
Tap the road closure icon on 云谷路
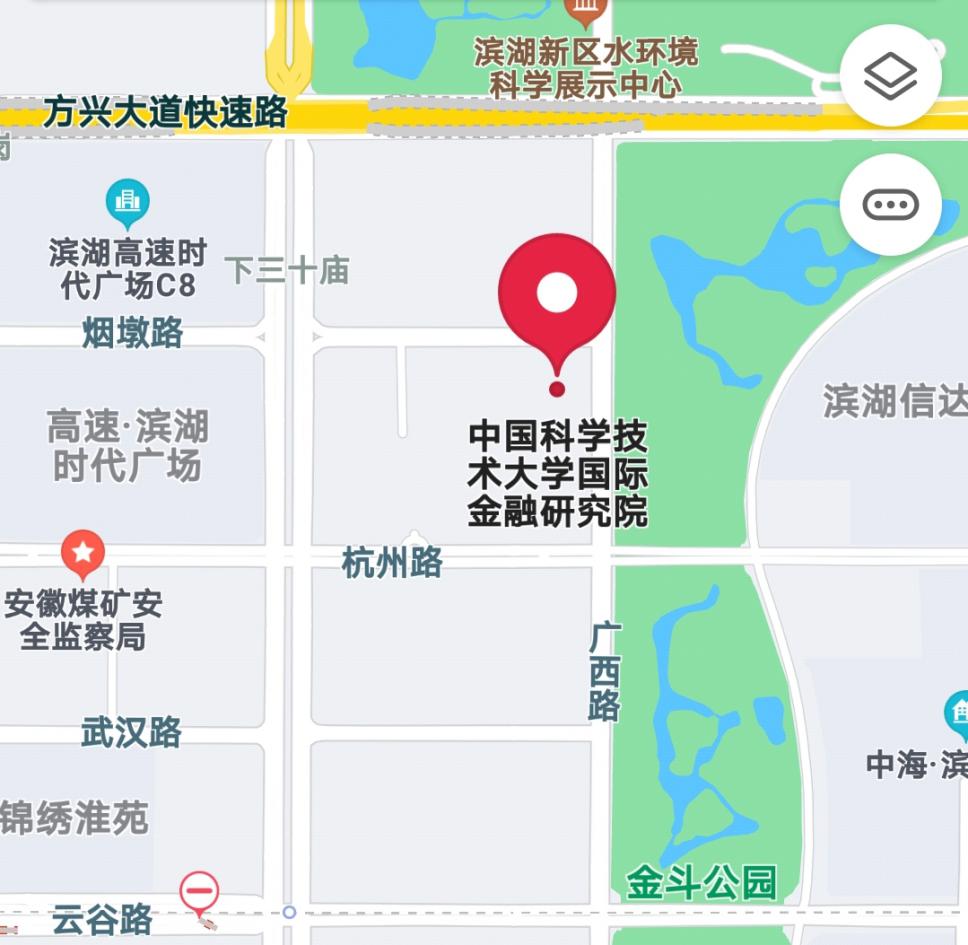[199, 891]
